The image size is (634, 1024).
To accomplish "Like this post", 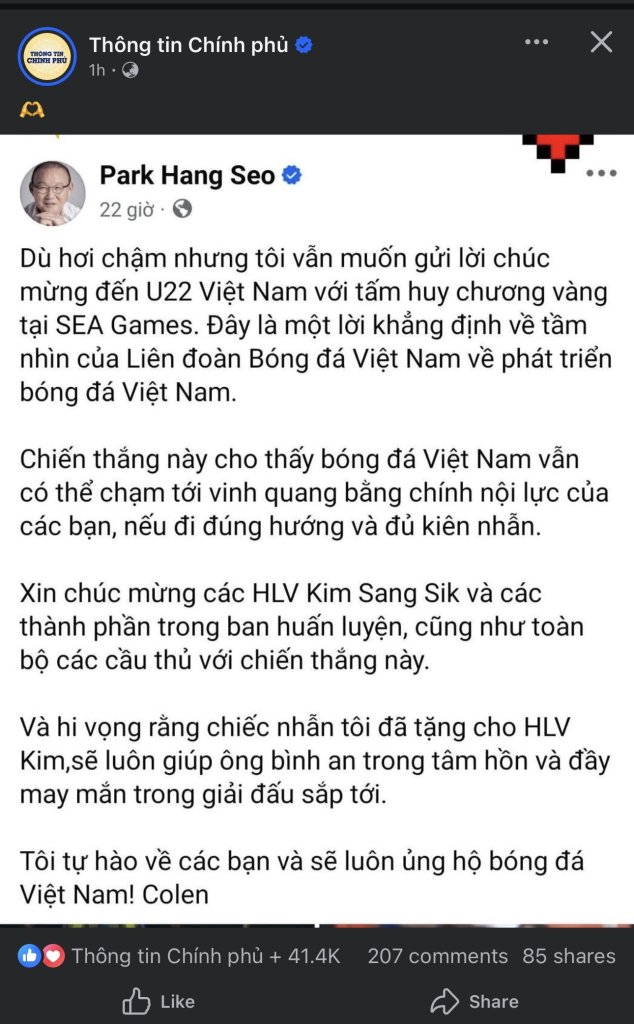I will point(158,1000).
